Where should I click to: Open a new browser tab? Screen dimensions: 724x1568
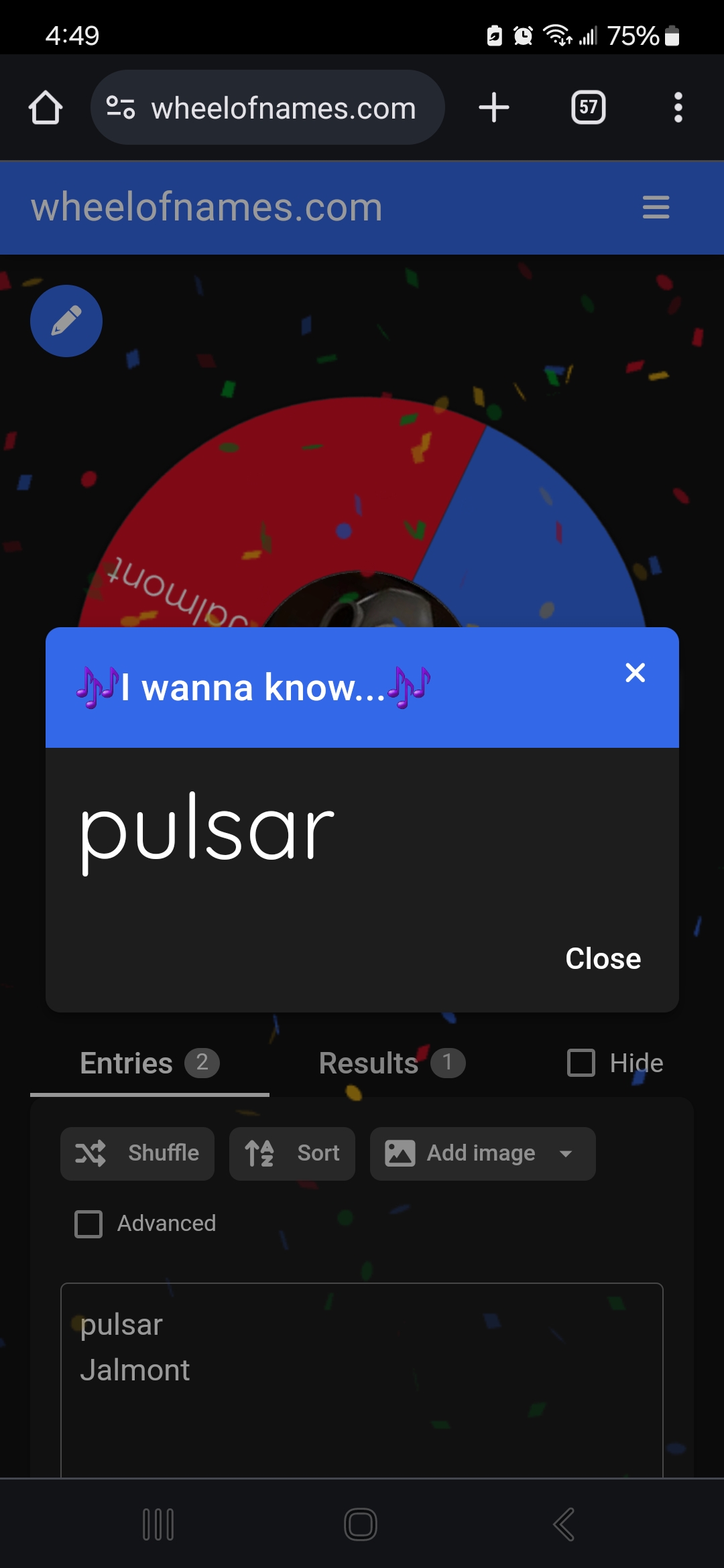494,107
